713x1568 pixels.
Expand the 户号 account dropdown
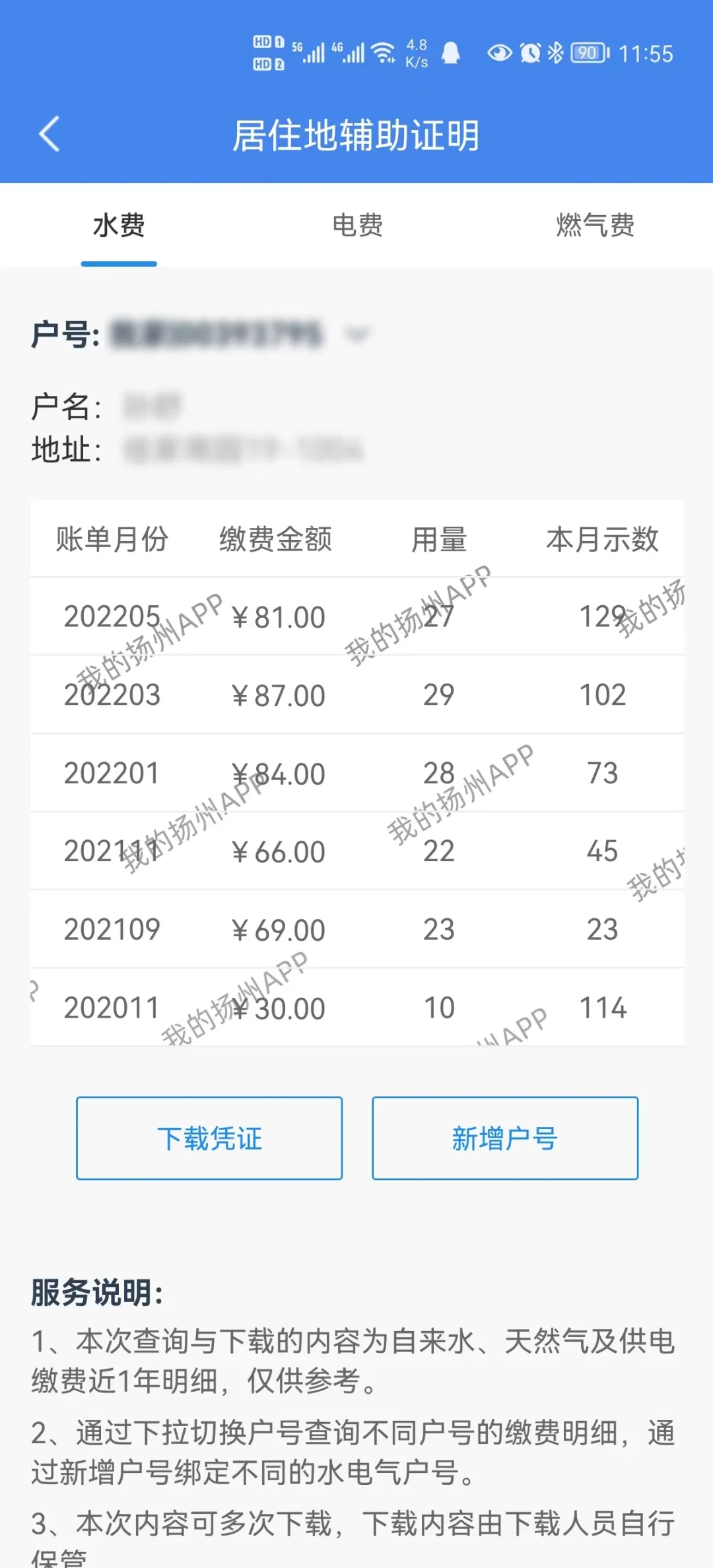pyautogui.click(x=357, y=335)
